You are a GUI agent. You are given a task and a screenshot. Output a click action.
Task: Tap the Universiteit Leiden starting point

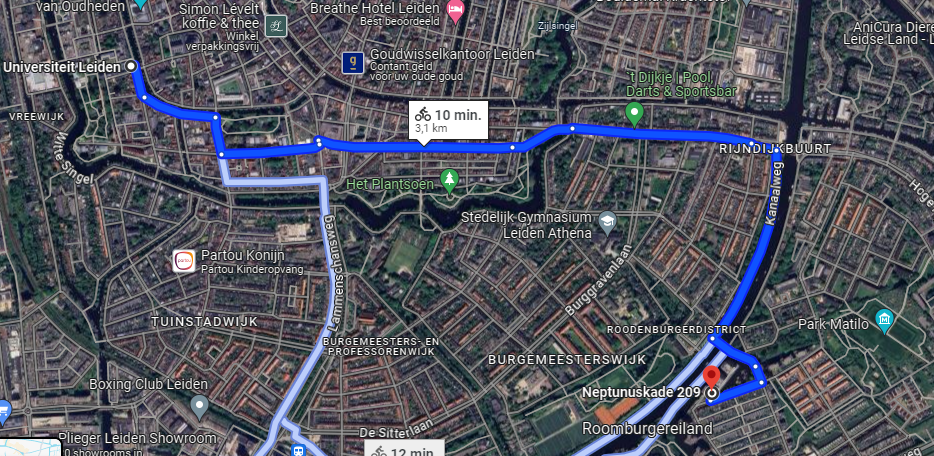point(131,66)
